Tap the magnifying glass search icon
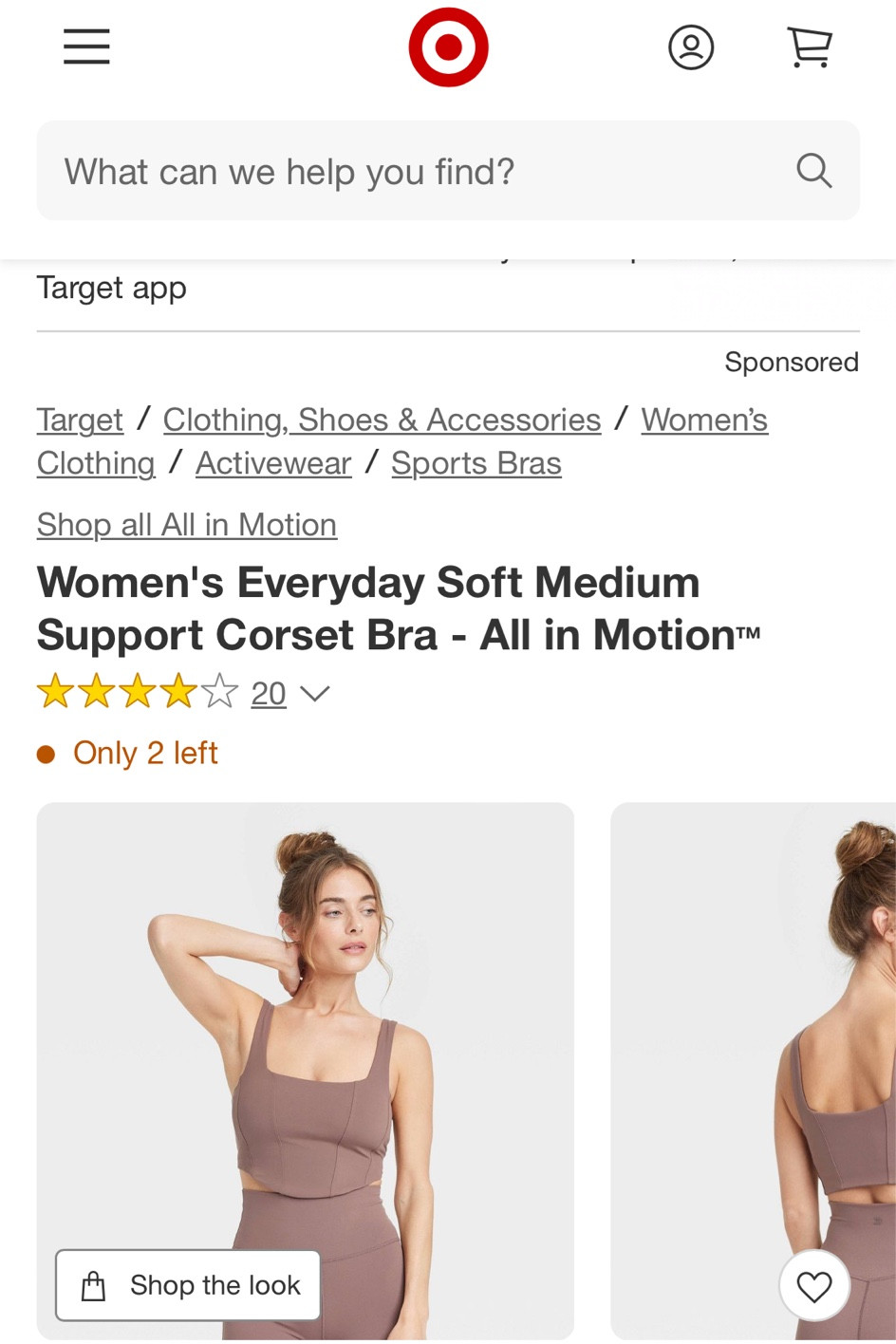This screenshot has height=1344, width=896. pos(813,171)
